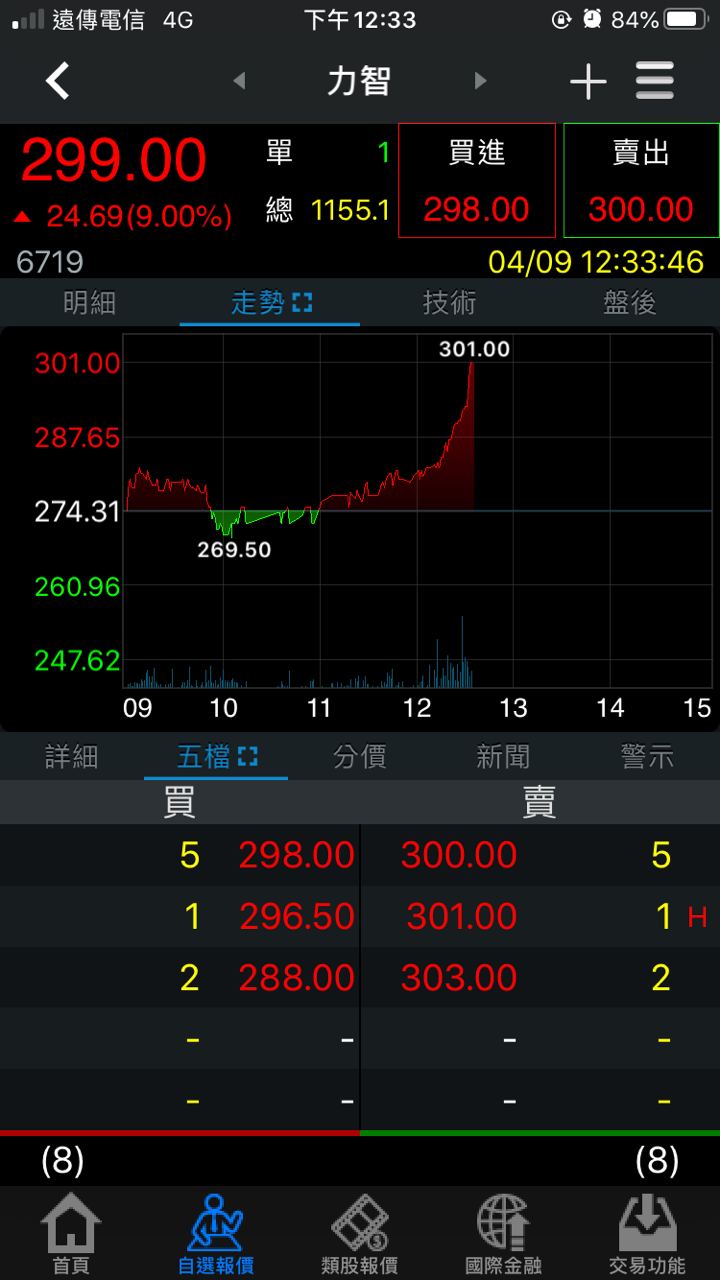
Task: Open the 警示 alerts tab
Action: 648,757
